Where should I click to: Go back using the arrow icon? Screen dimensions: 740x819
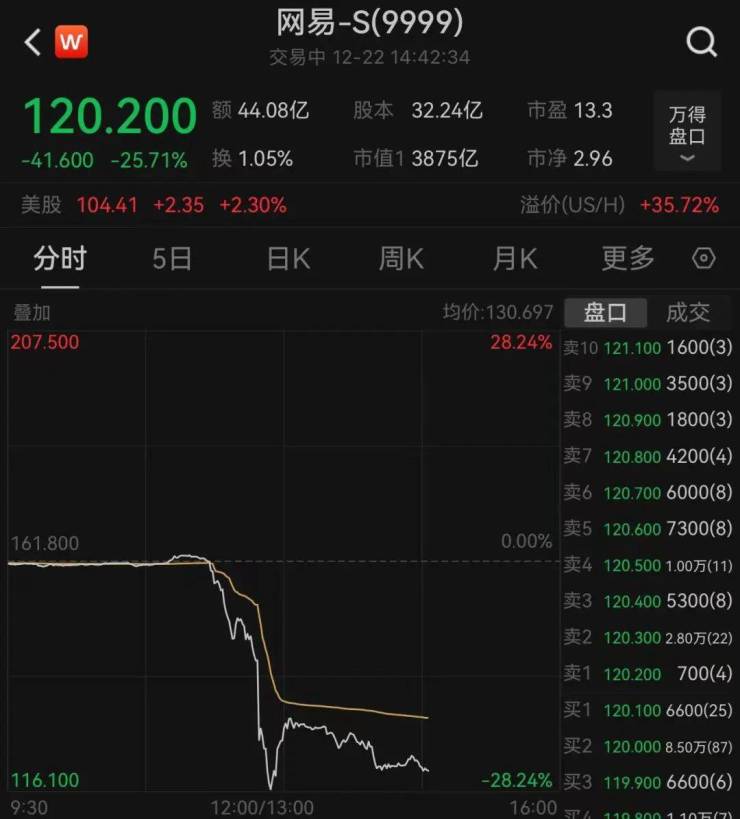coord(33,42)
